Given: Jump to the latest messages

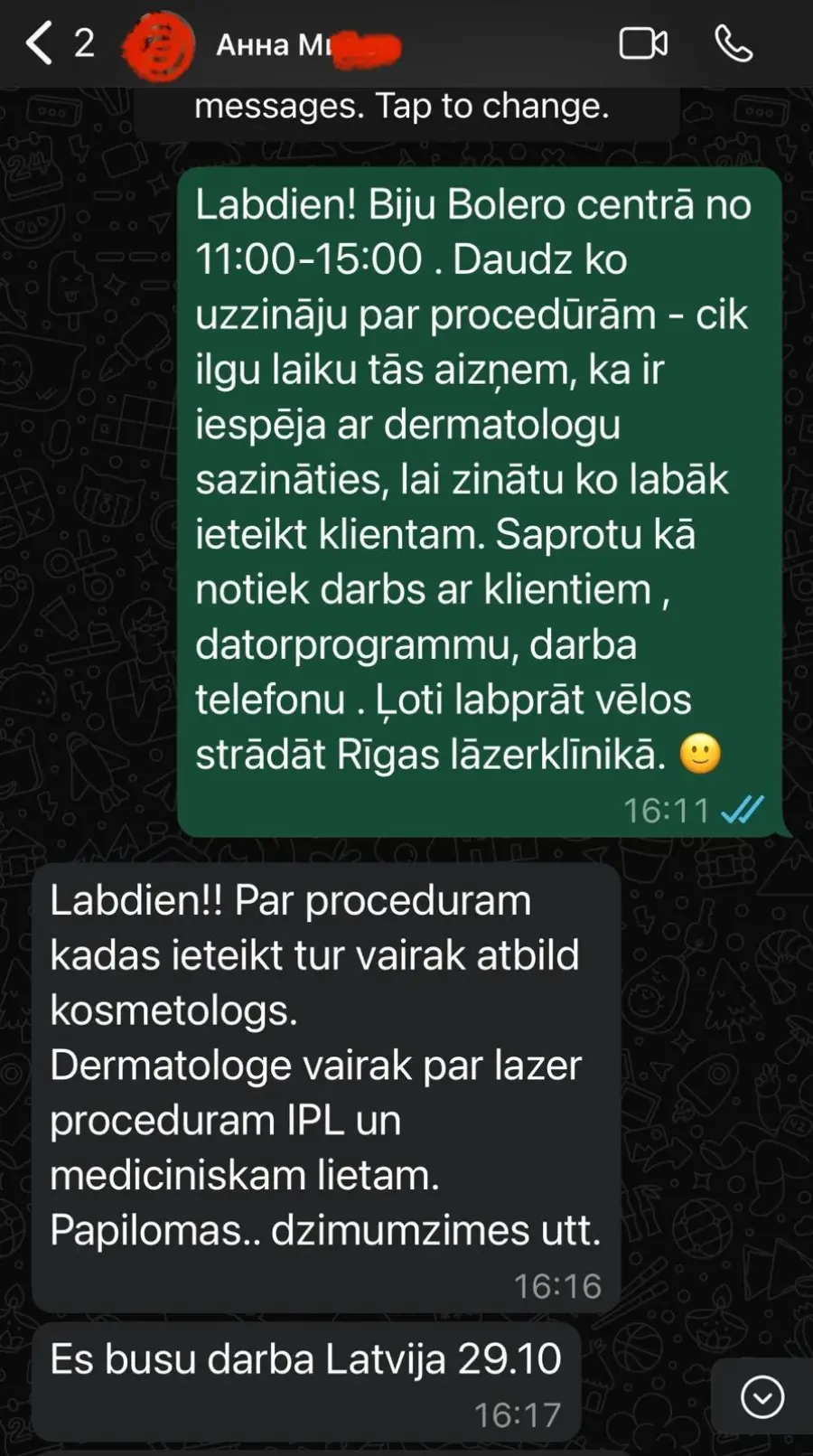Looking at the screenshot, I should tap(762, 1397).
